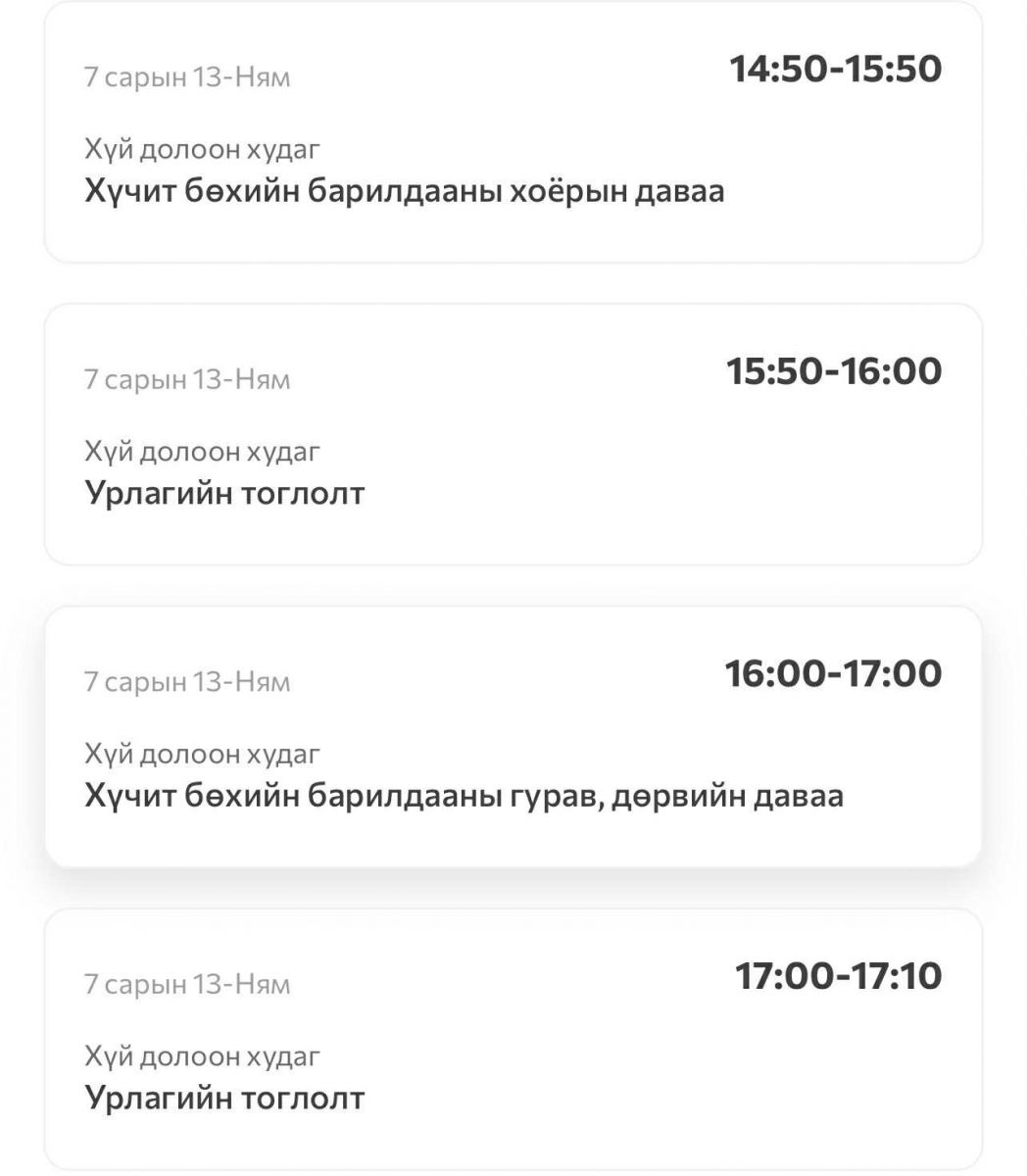View the 17:00-17:10 Урлагийн тоглолт event
Screen dimensions: 1027x1176
[513, 1039]
